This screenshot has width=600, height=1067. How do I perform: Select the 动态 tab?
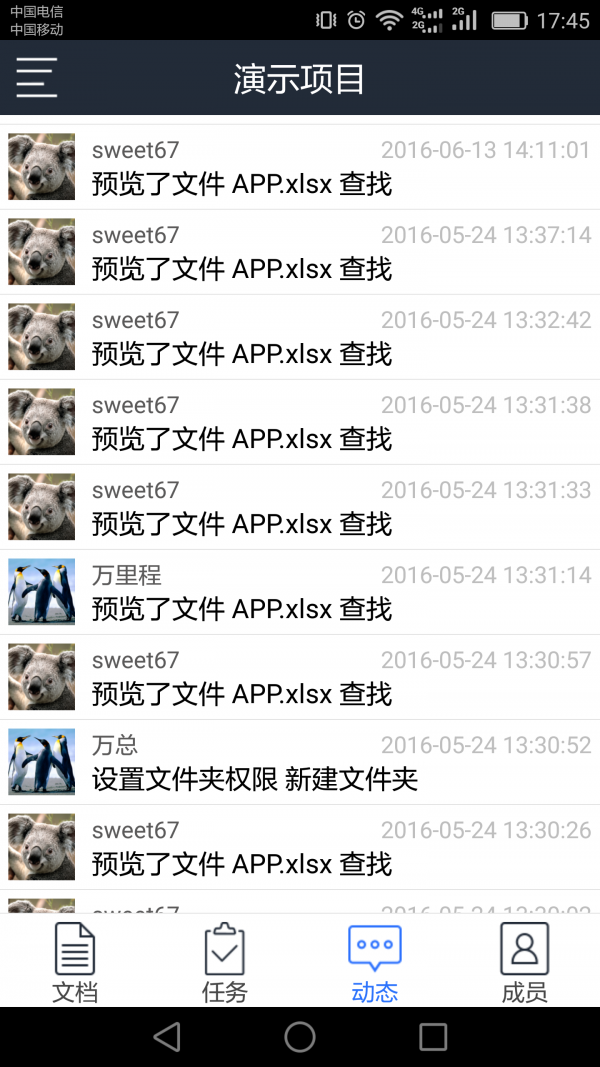(375, 962)
